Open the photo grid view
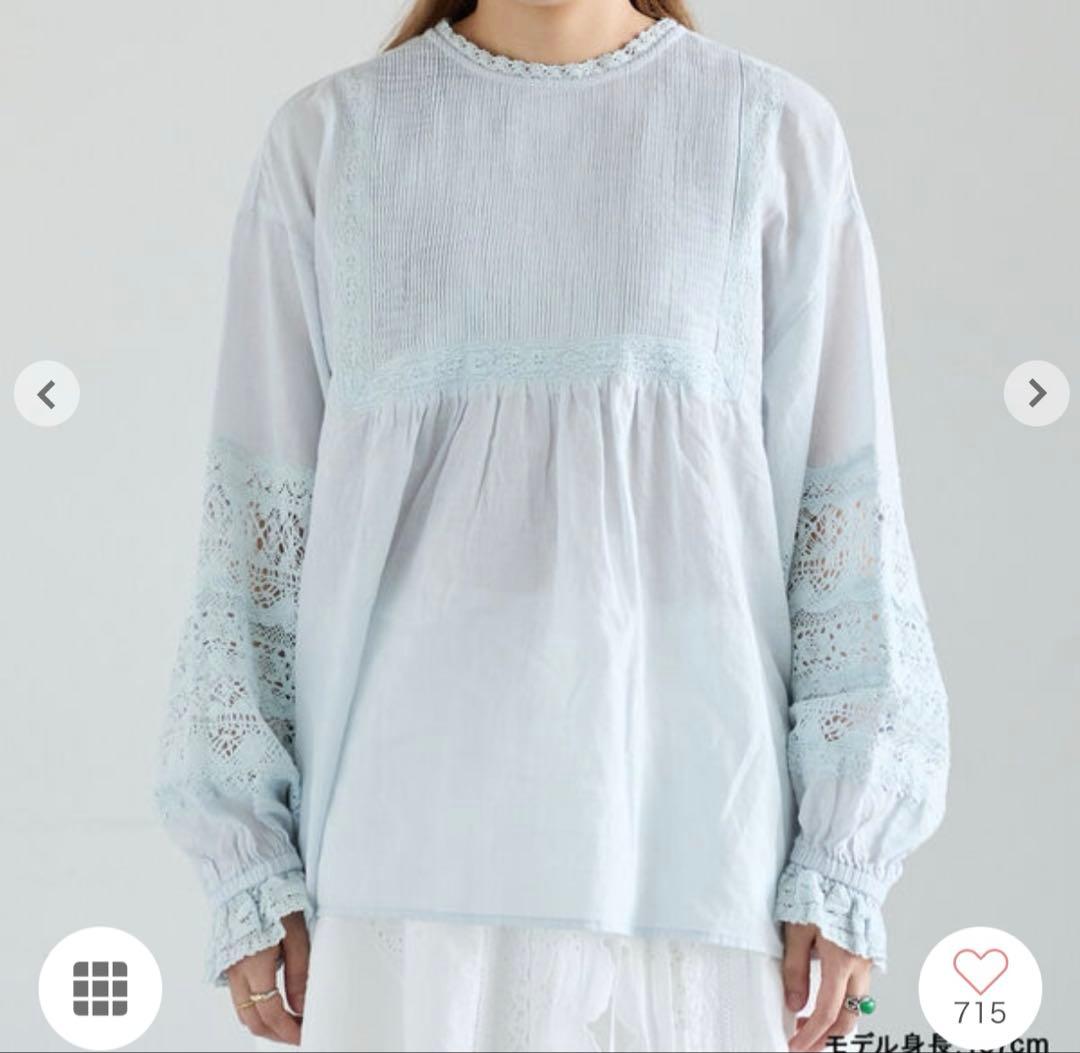Viewport: 1080px width, 1053px height. [x=100, y=988]
